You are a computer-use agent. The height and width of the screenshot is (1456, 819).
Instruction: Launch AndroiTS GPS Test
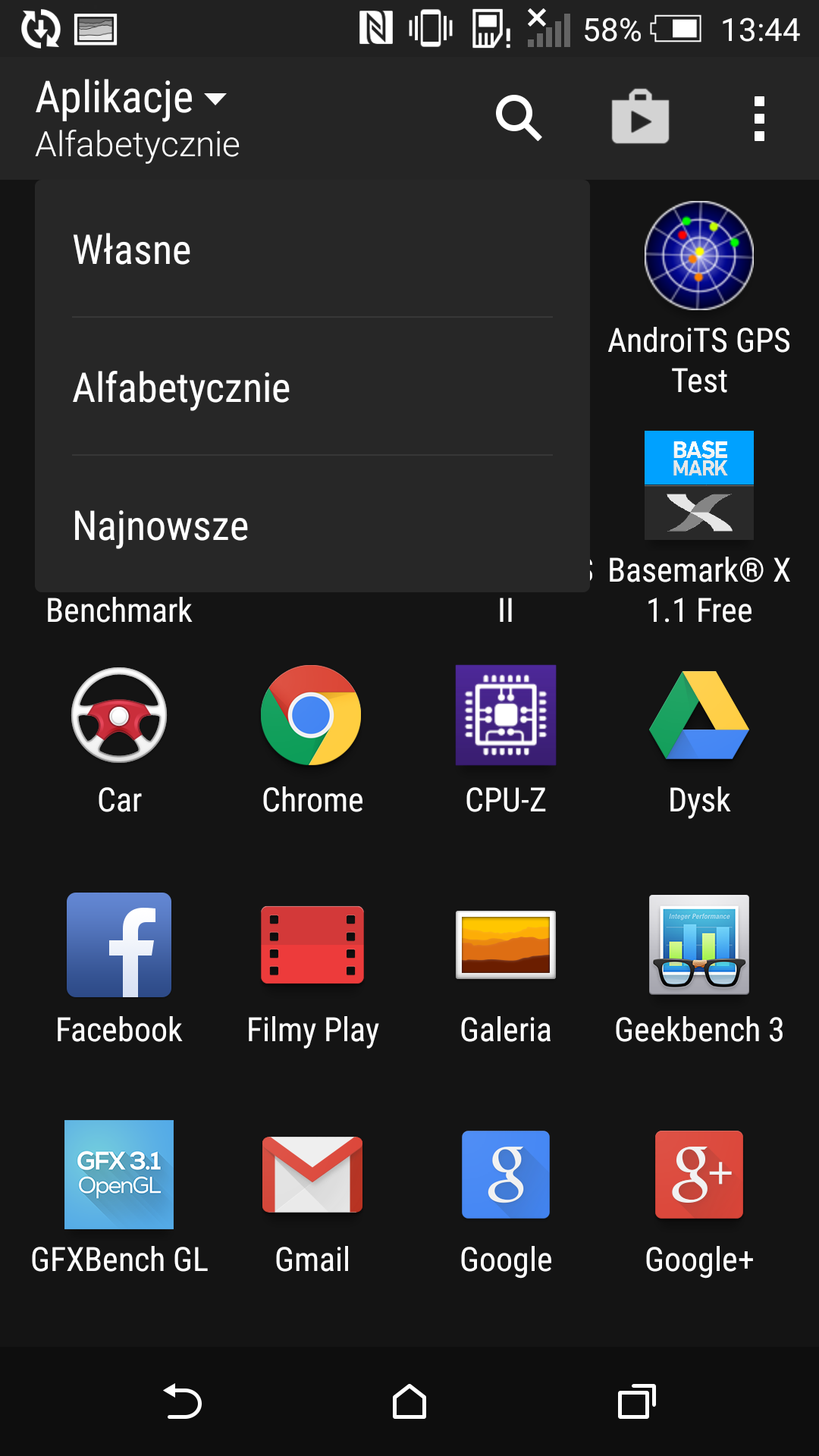coord(699,299)
